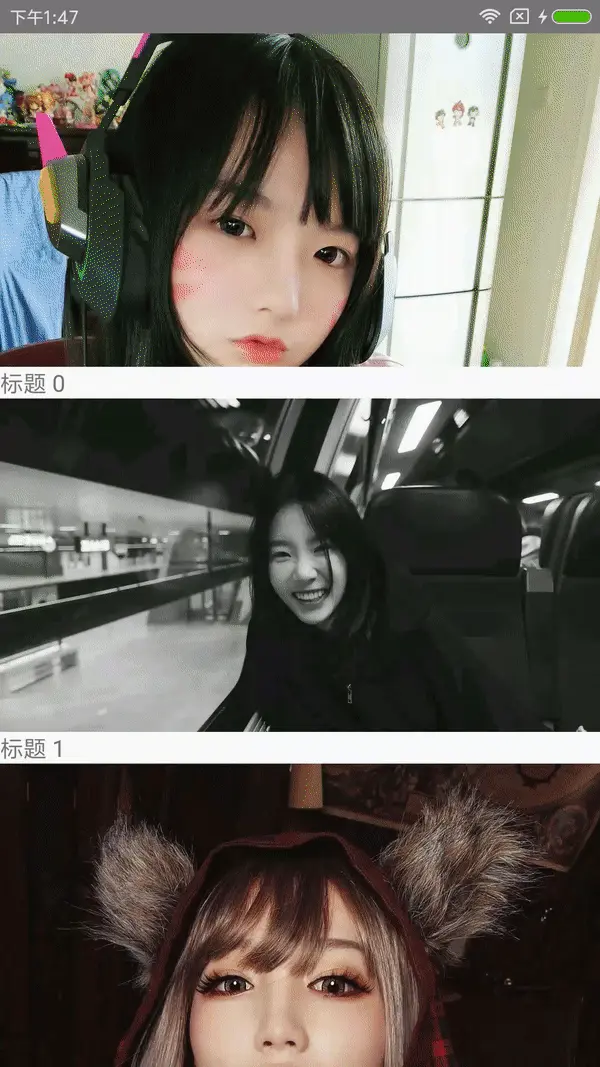The width and height of the screenshot is (600, 1067).
Task: Open the picture above 标题 0
Action: 300,200
